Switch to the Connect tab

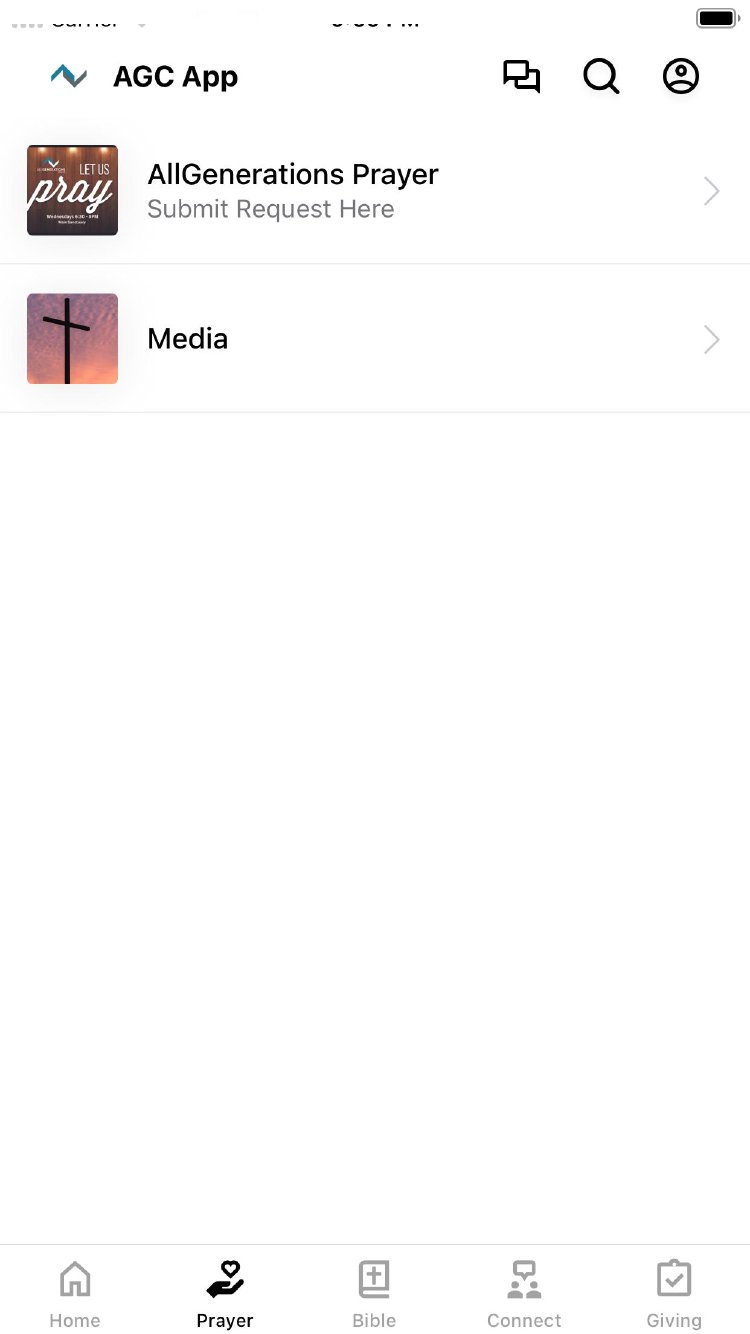click(524, 1293)
